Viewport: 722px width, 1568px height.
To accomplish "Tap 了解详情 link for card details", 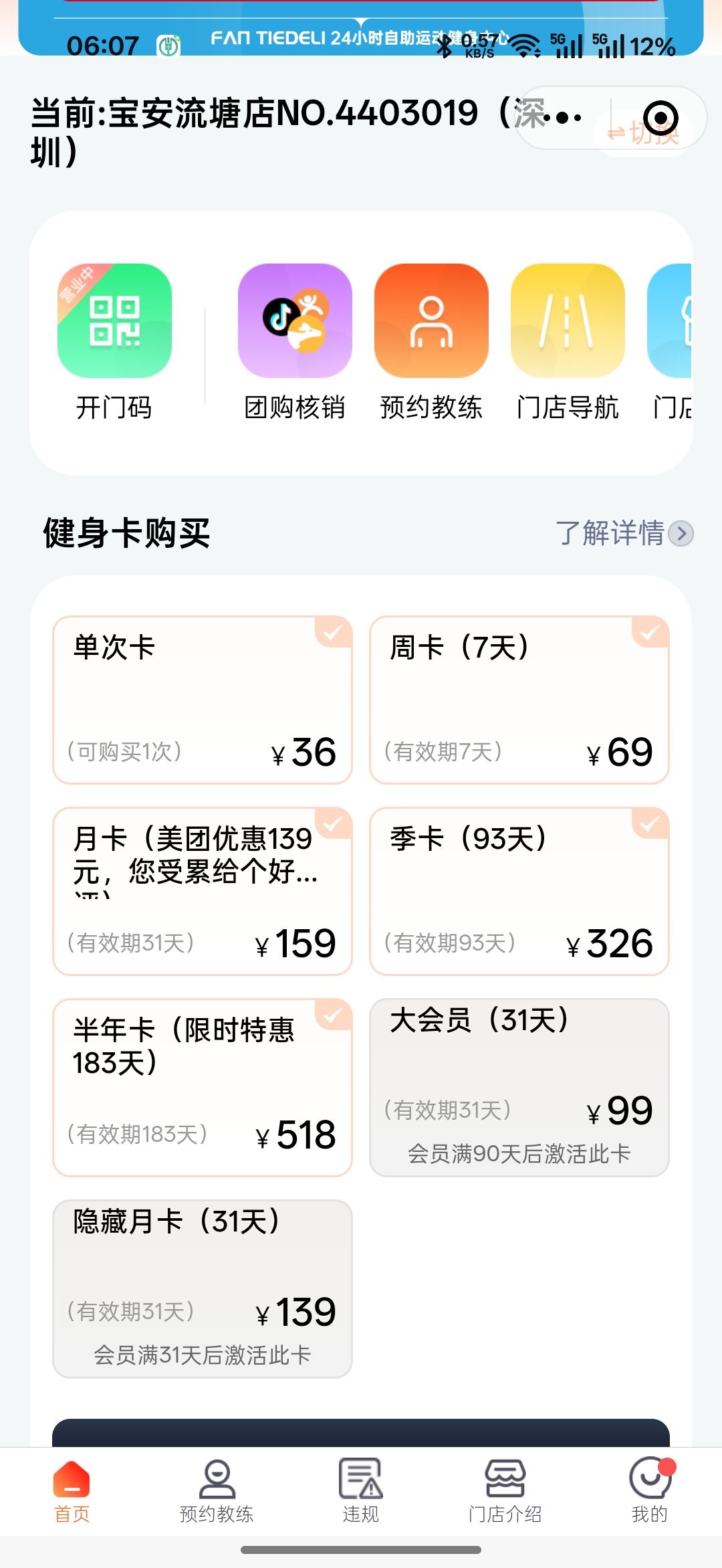I will tap(624, 533).
